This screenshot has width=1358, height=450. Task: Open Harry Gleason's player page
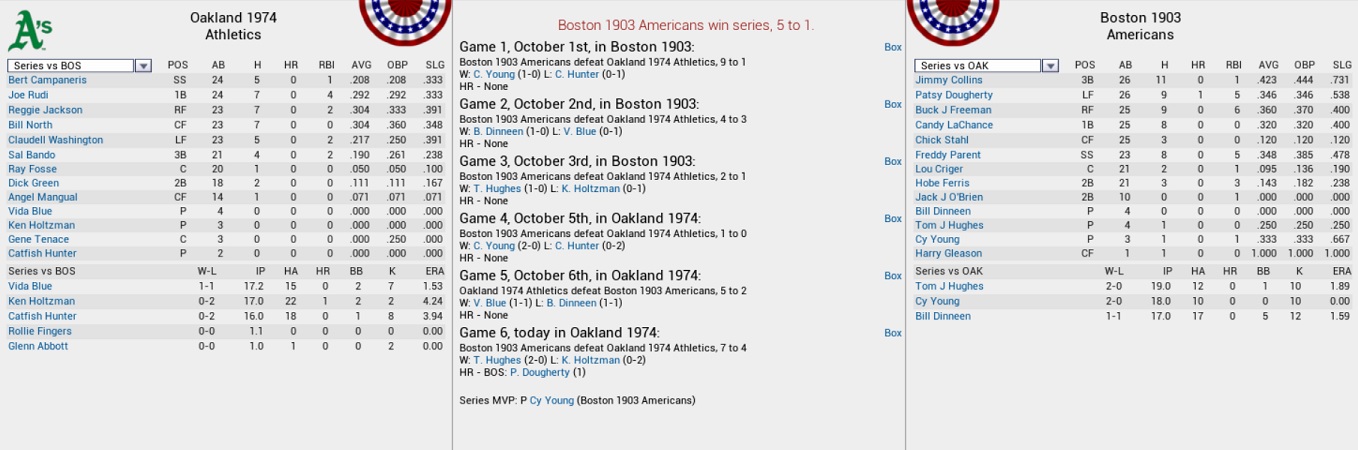click(948, 253)
